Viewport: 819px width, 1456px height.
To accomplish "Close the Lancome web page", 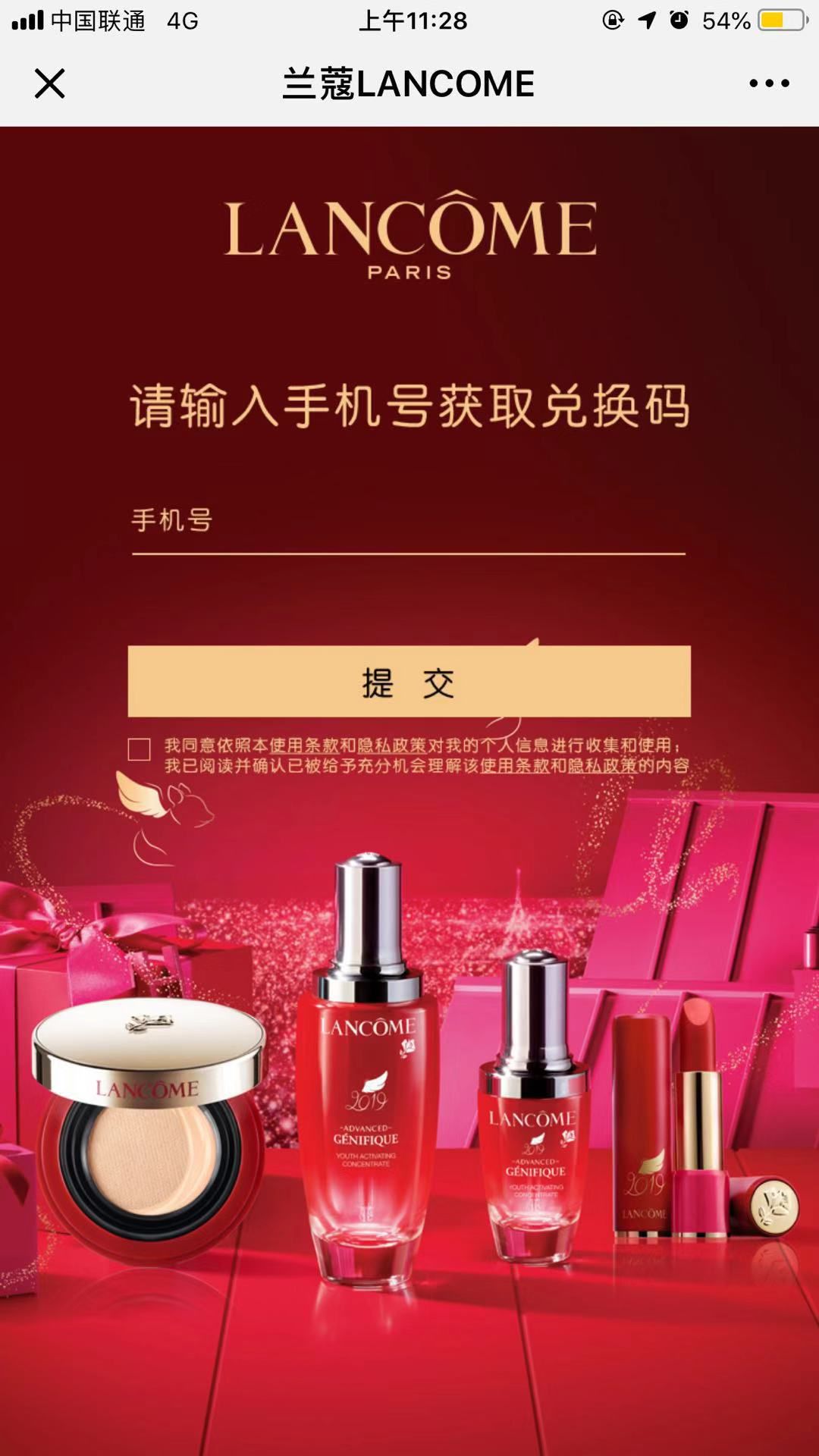I will pos(50,83).
